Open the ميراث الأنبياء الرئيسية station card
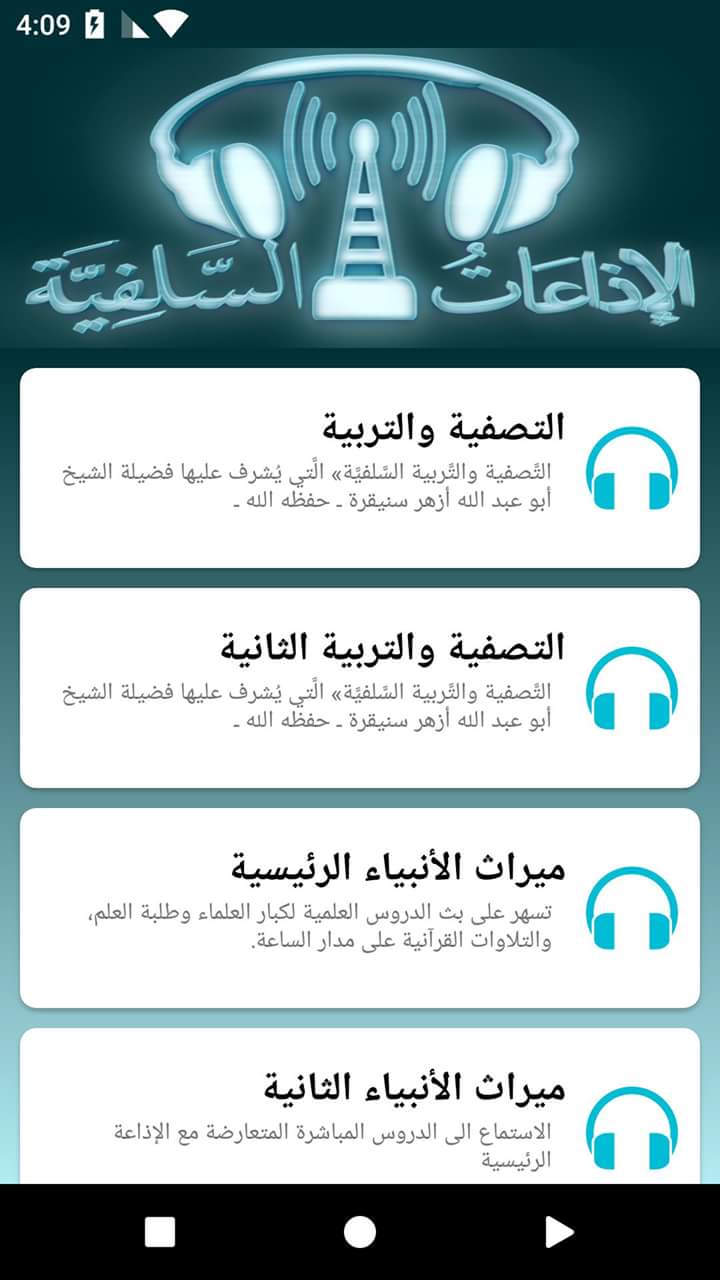 360,907
